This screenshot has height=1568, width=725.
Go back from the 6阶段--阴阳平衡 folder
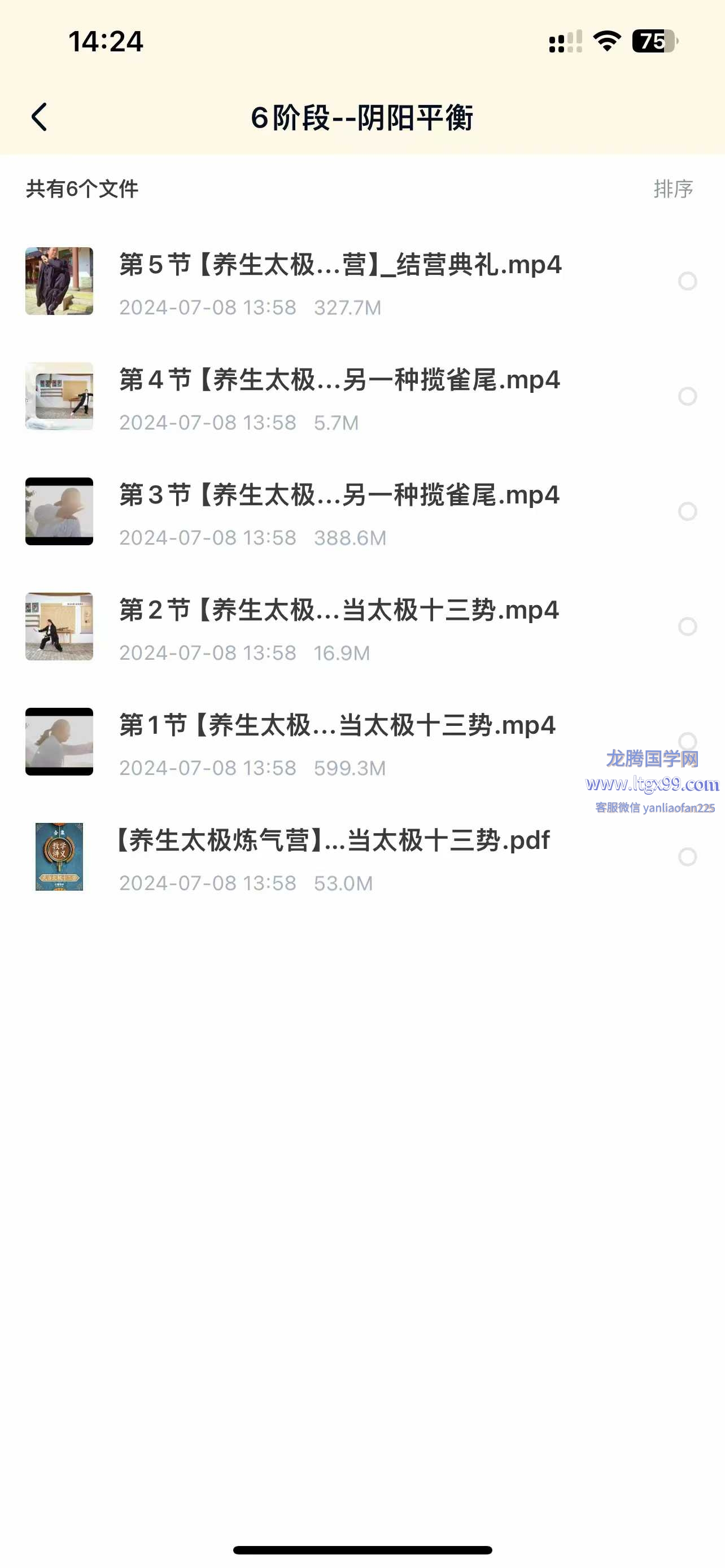coord(39,117)
